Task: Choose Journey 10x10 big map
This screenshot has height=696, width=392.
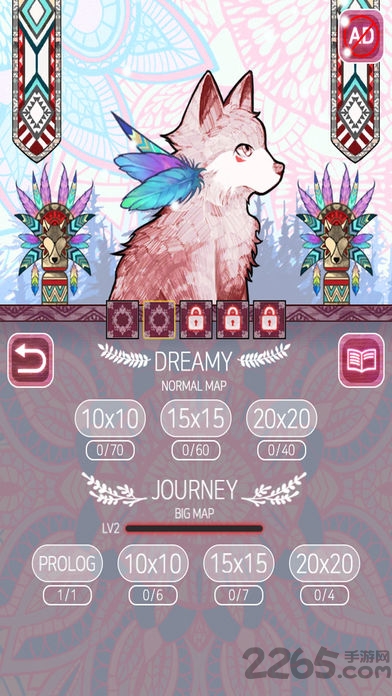Action: click(x=153, y=563)
